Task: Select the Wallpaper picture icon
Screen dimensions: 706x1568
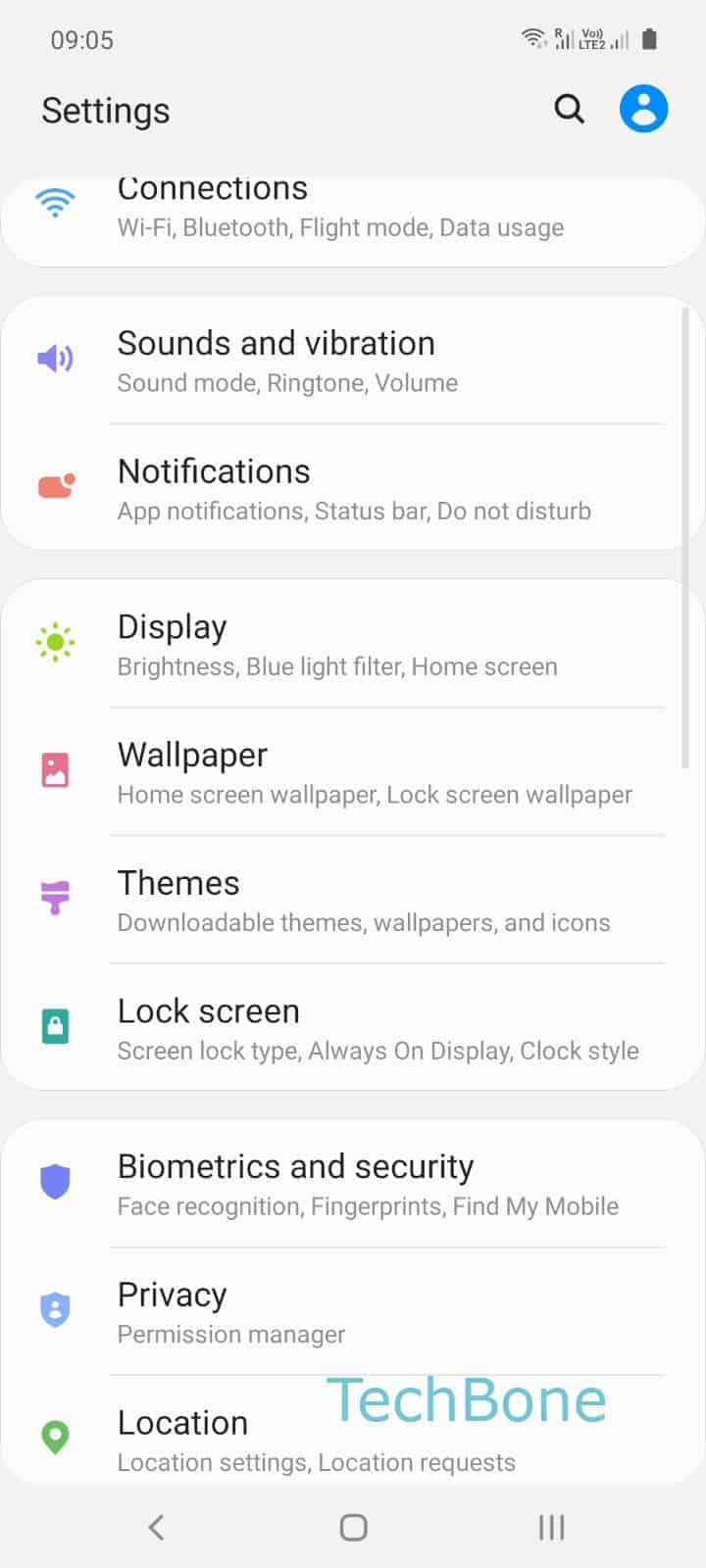Action: pyautogui.click(x=56, y=770)
